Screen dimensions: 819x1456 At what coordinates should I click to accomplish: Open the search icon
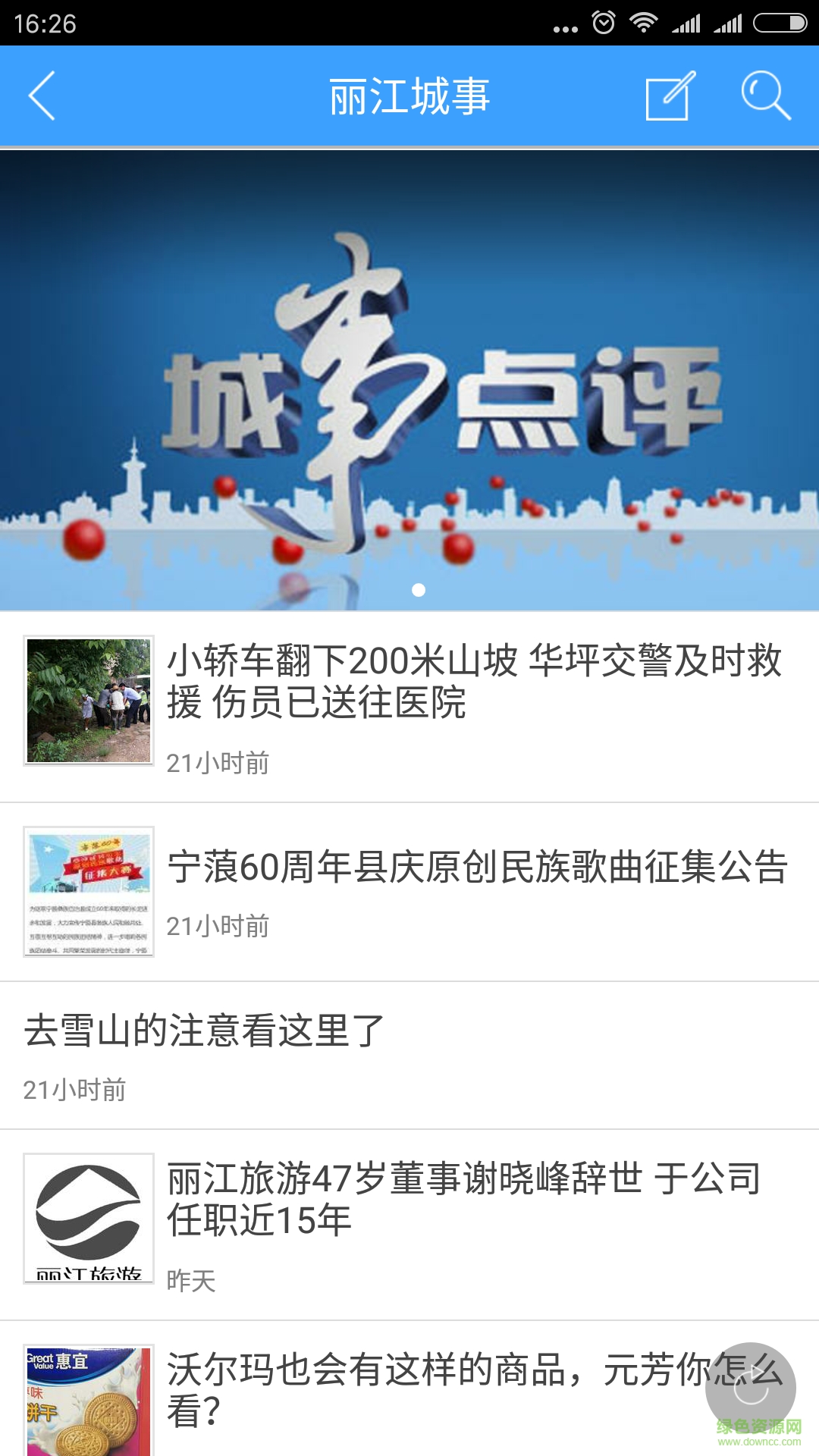(x=765, y=96)
